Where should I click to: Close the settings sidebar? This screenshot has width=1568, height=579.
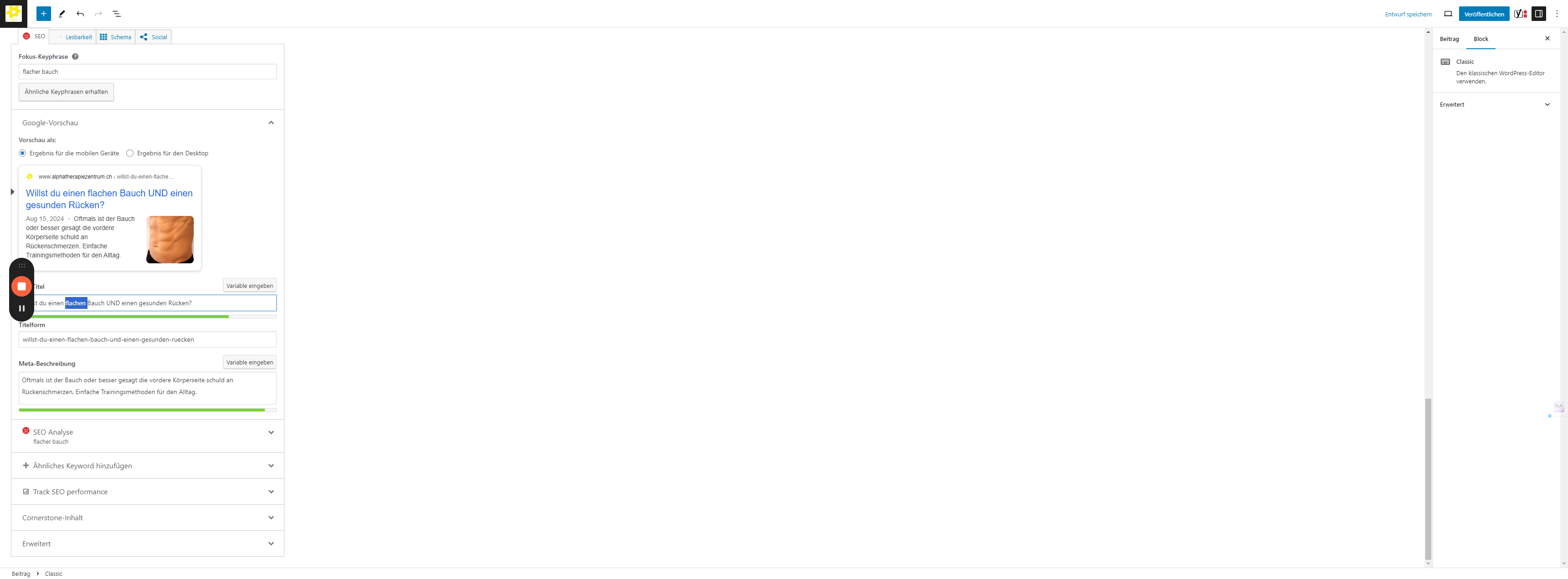tap(1547, 39)
